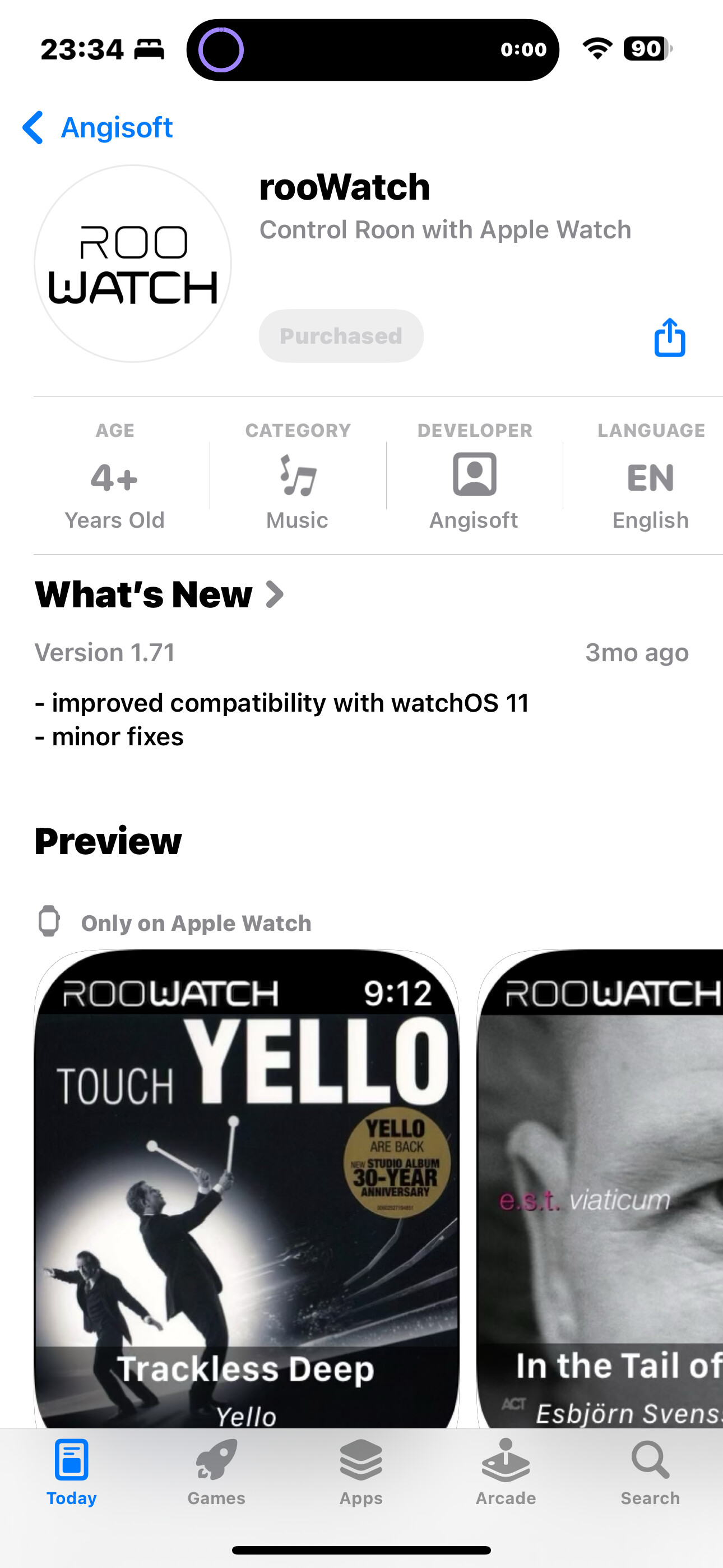Switch to the Games tab

[216, 1472]
